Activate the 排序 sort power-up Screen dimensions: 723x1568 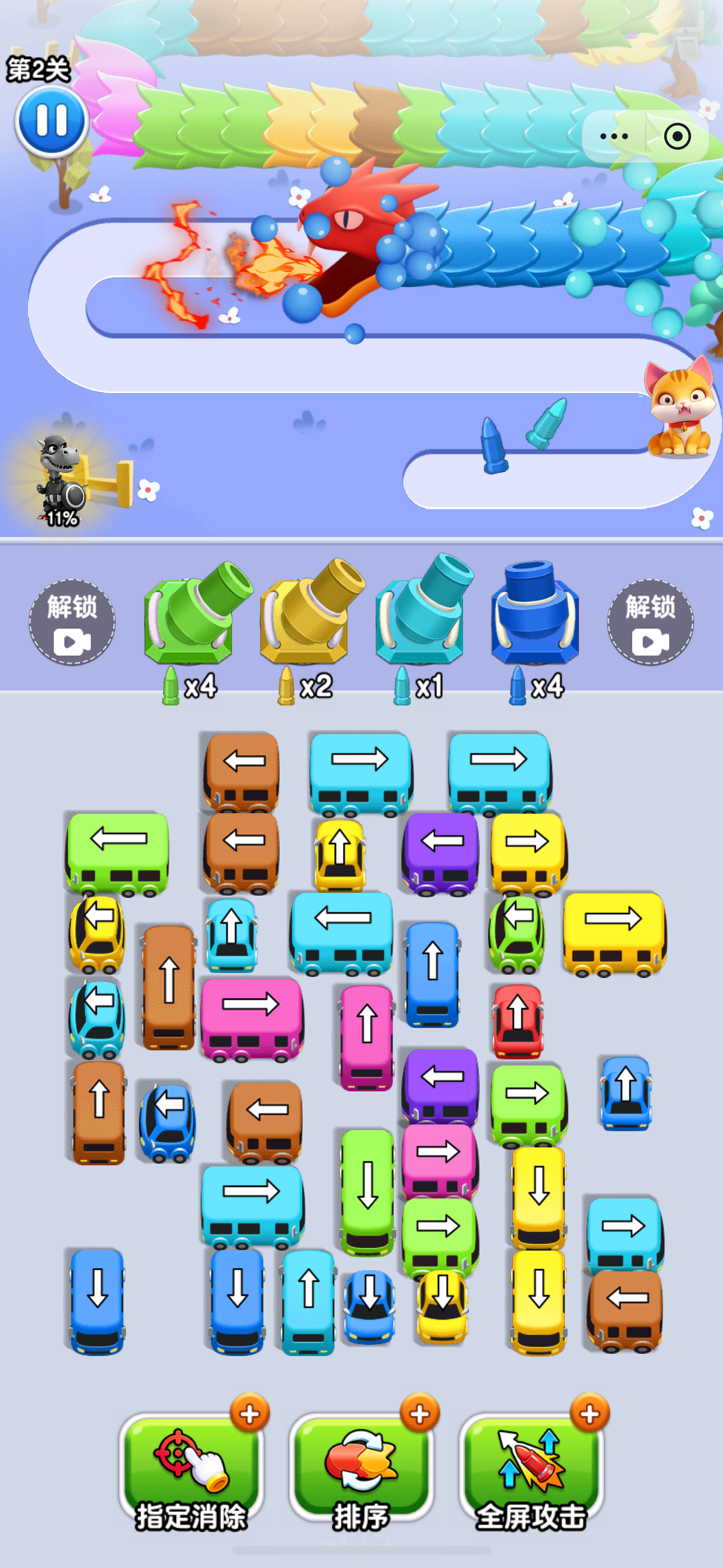(361, 1473)
